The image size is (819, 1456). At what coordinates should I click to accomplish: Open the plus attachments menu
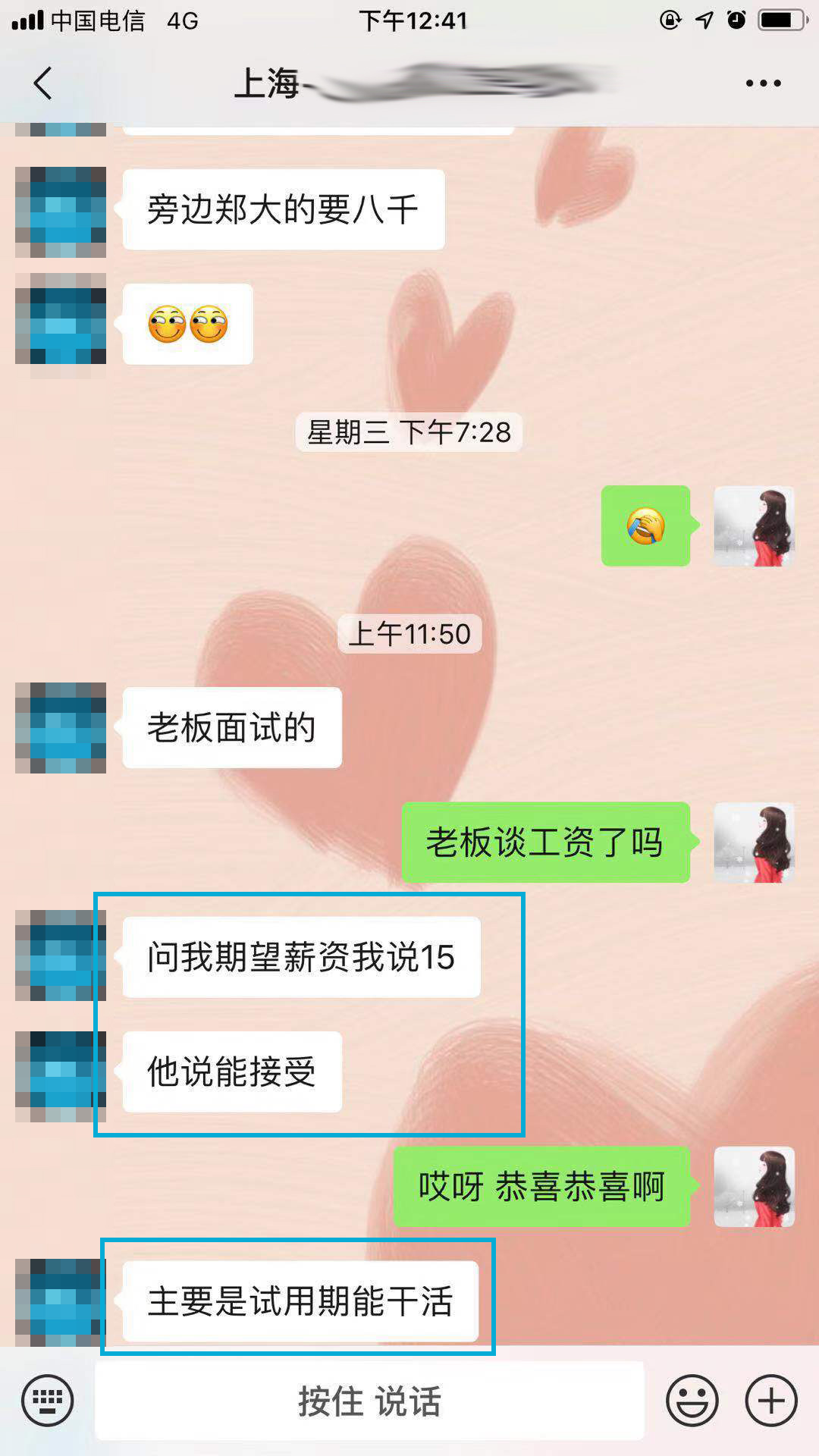pos(770,1400)
